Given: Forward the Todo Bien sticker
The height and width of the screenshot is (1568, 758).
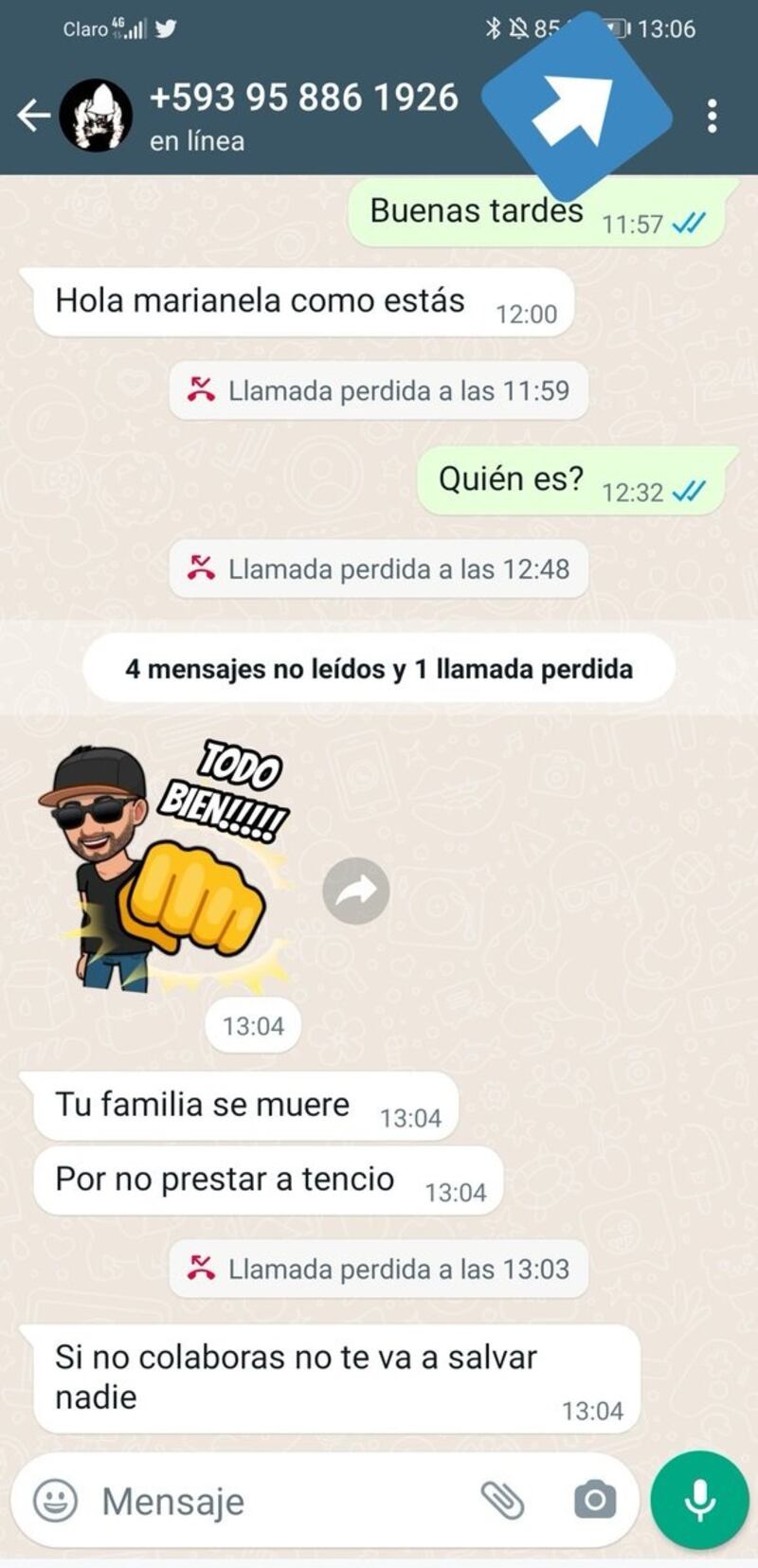Looking at the screenshot, I should [355, 891].
